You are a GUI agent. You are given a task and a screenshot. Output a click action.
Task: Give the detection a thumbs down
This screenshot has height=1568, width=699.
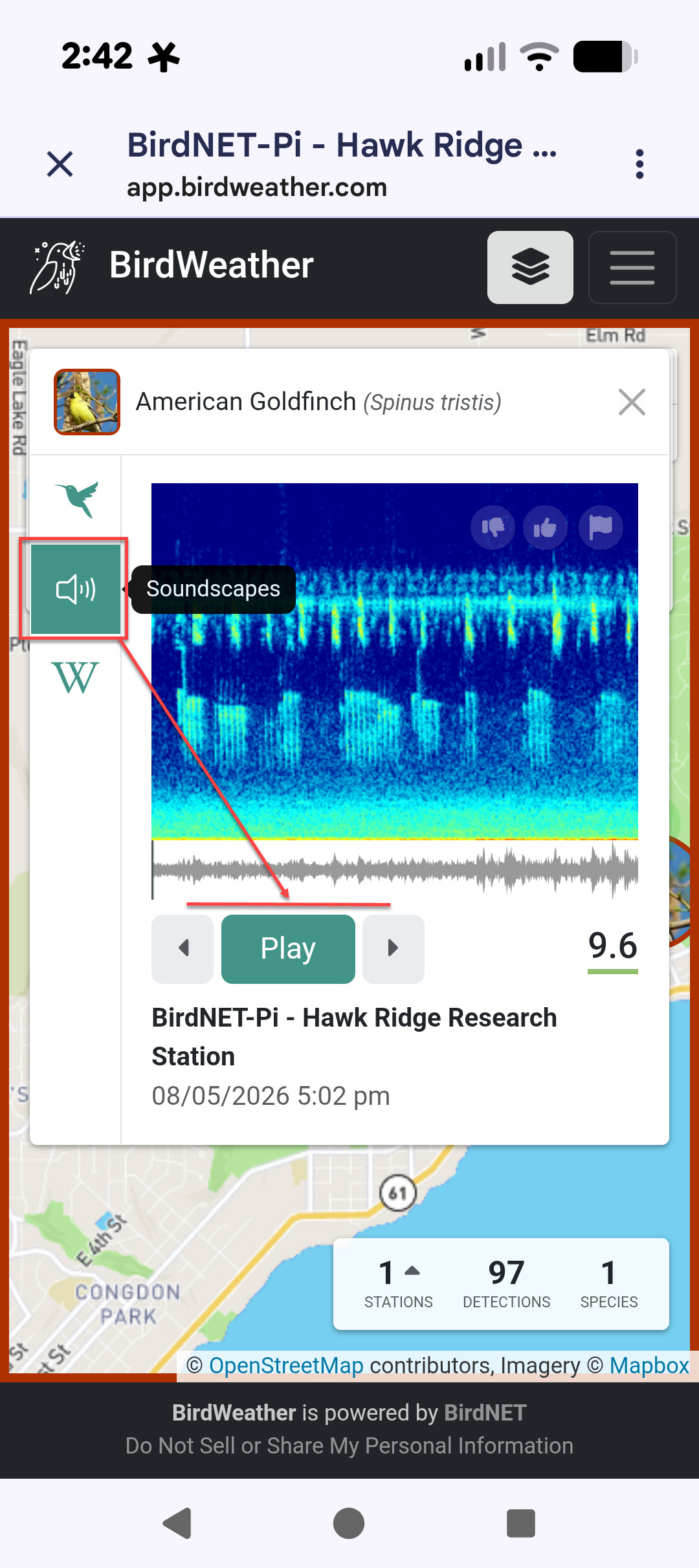493,527
